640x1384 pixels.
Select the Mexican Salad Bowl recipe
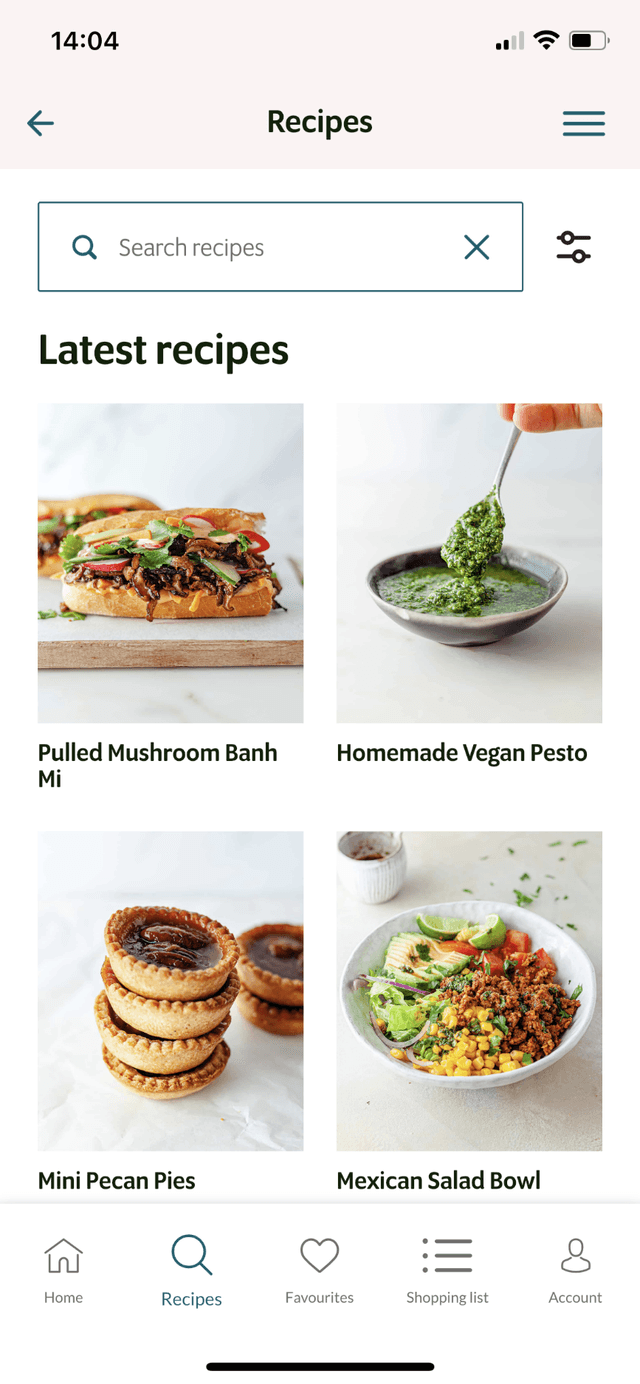[469, 991]
